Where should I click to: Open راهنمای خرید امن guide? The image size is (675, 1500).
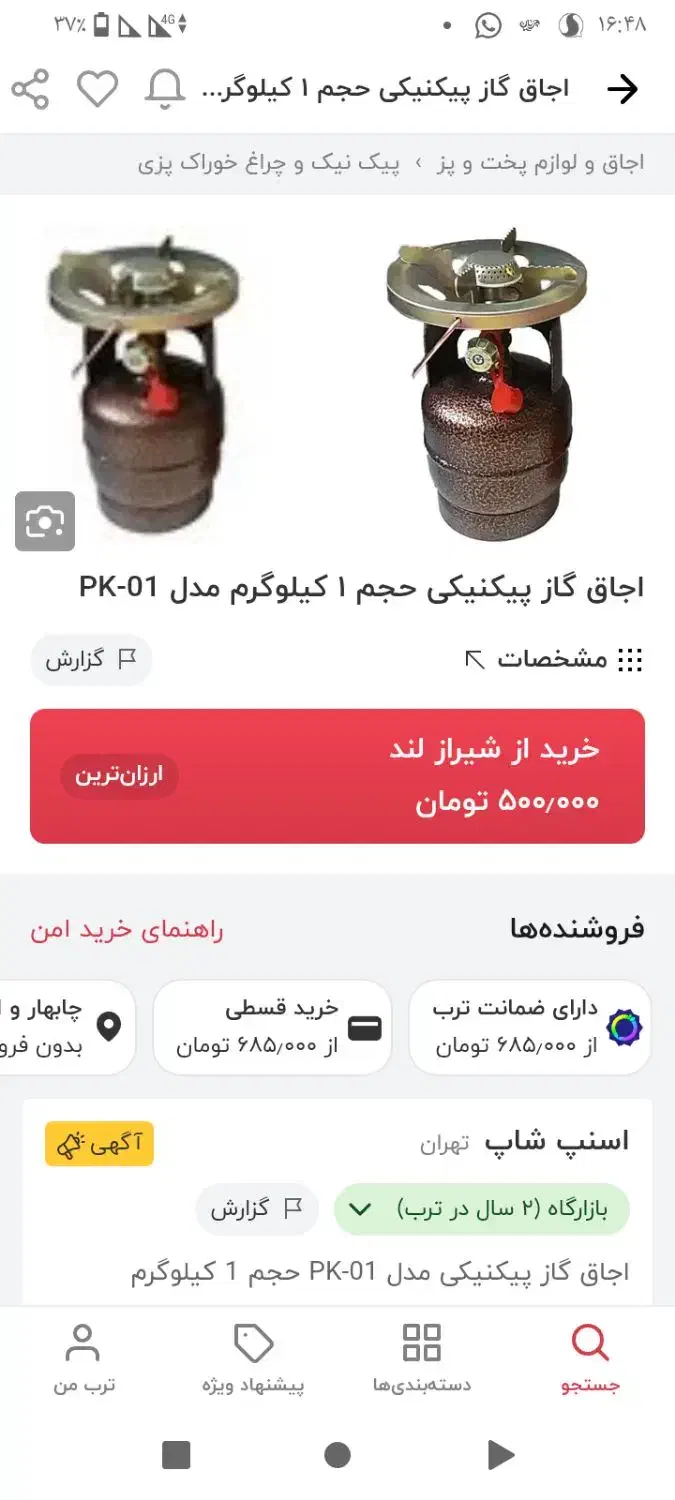(127, 929)
